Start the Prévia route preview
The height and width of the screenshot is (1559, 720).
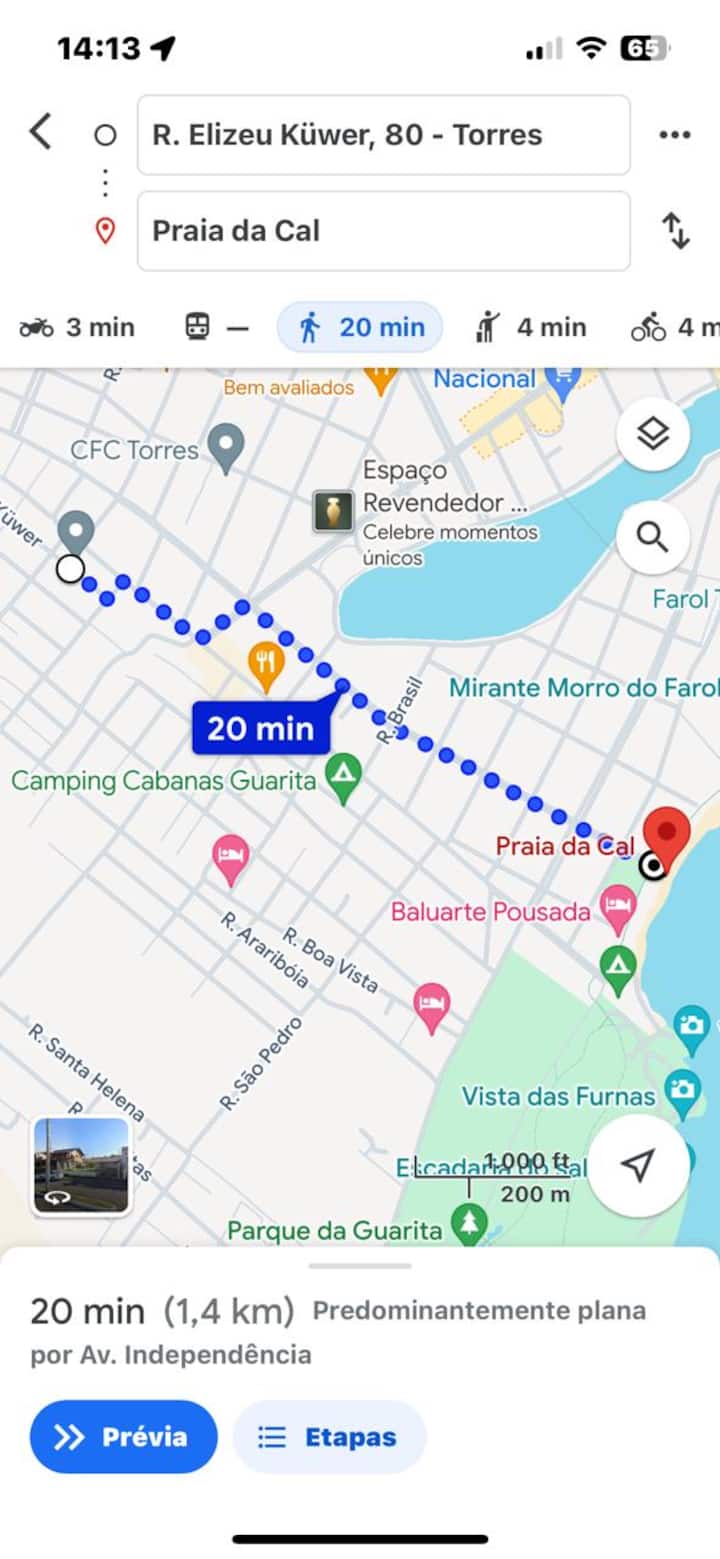[x=123, y=1437]
